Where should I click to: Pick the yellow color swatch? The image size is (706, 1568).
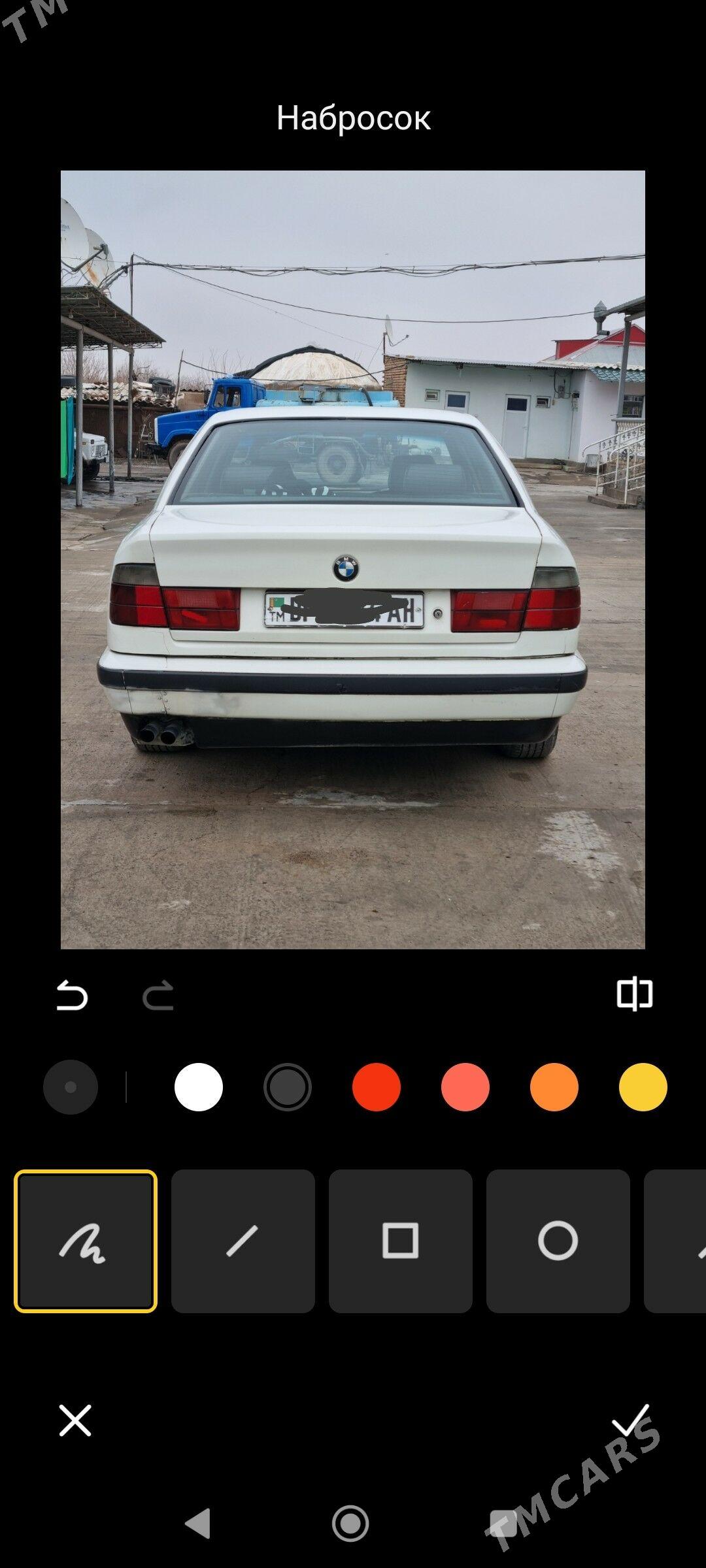(643, 1087)
